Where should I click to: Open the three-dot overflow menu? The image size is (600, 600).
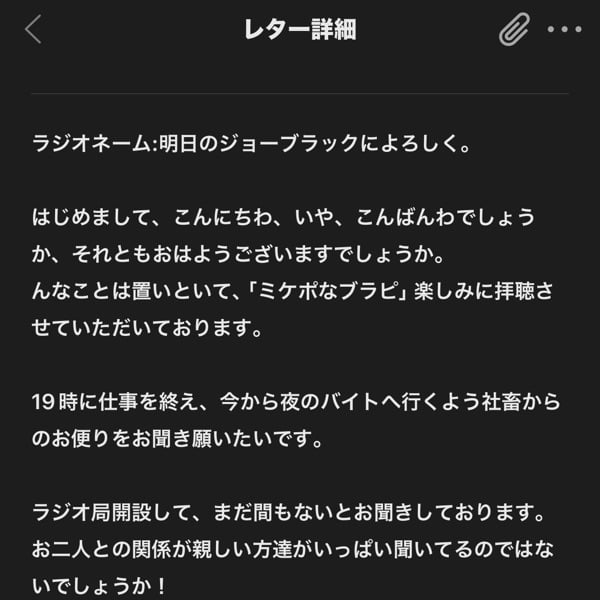(564, 30)
